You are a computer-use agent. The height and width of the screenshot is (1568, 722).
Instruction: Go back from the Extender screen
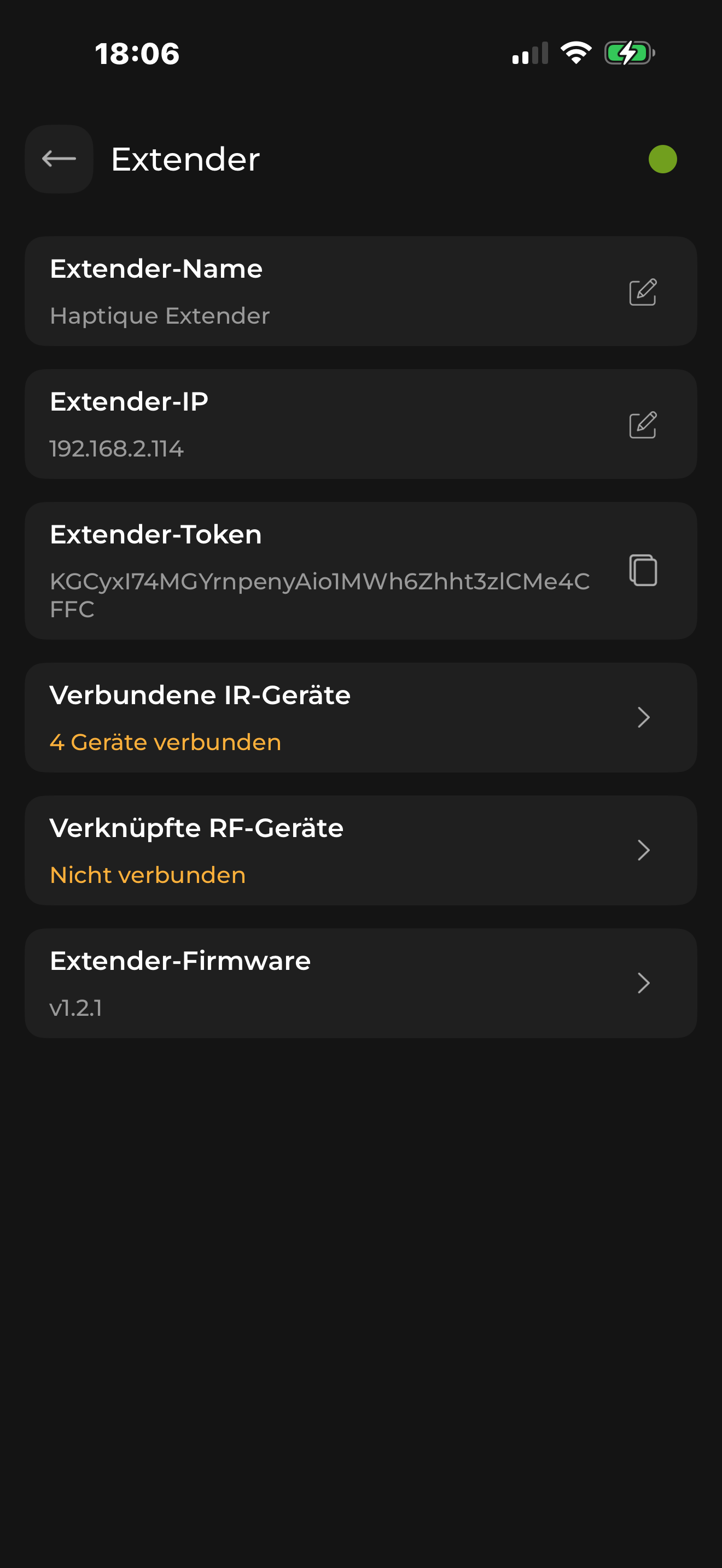coord(59,159)
